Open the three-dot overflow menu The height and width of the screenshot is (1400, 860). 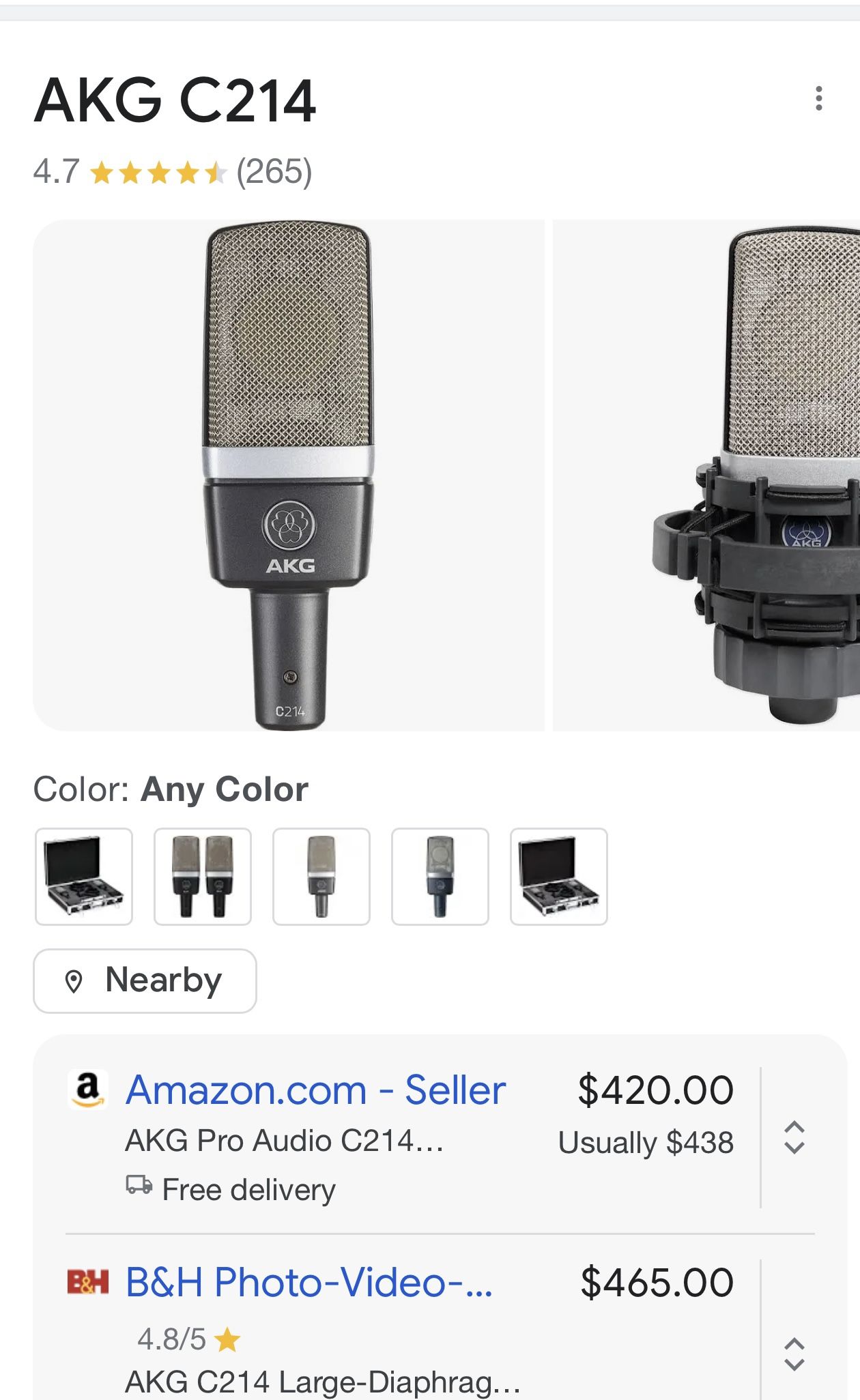coord(818,99)
